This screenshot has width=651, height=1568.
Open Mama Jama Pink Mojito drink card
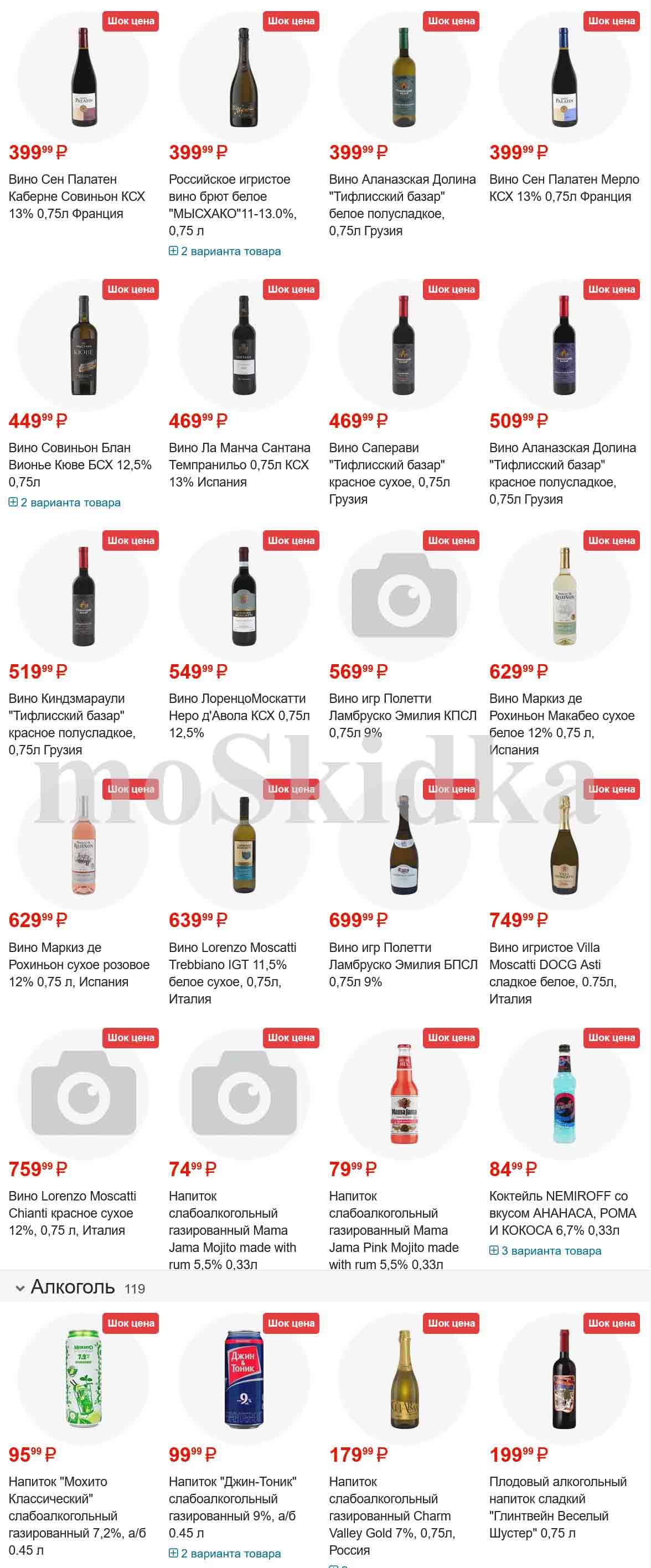[x=394, y=1230]
